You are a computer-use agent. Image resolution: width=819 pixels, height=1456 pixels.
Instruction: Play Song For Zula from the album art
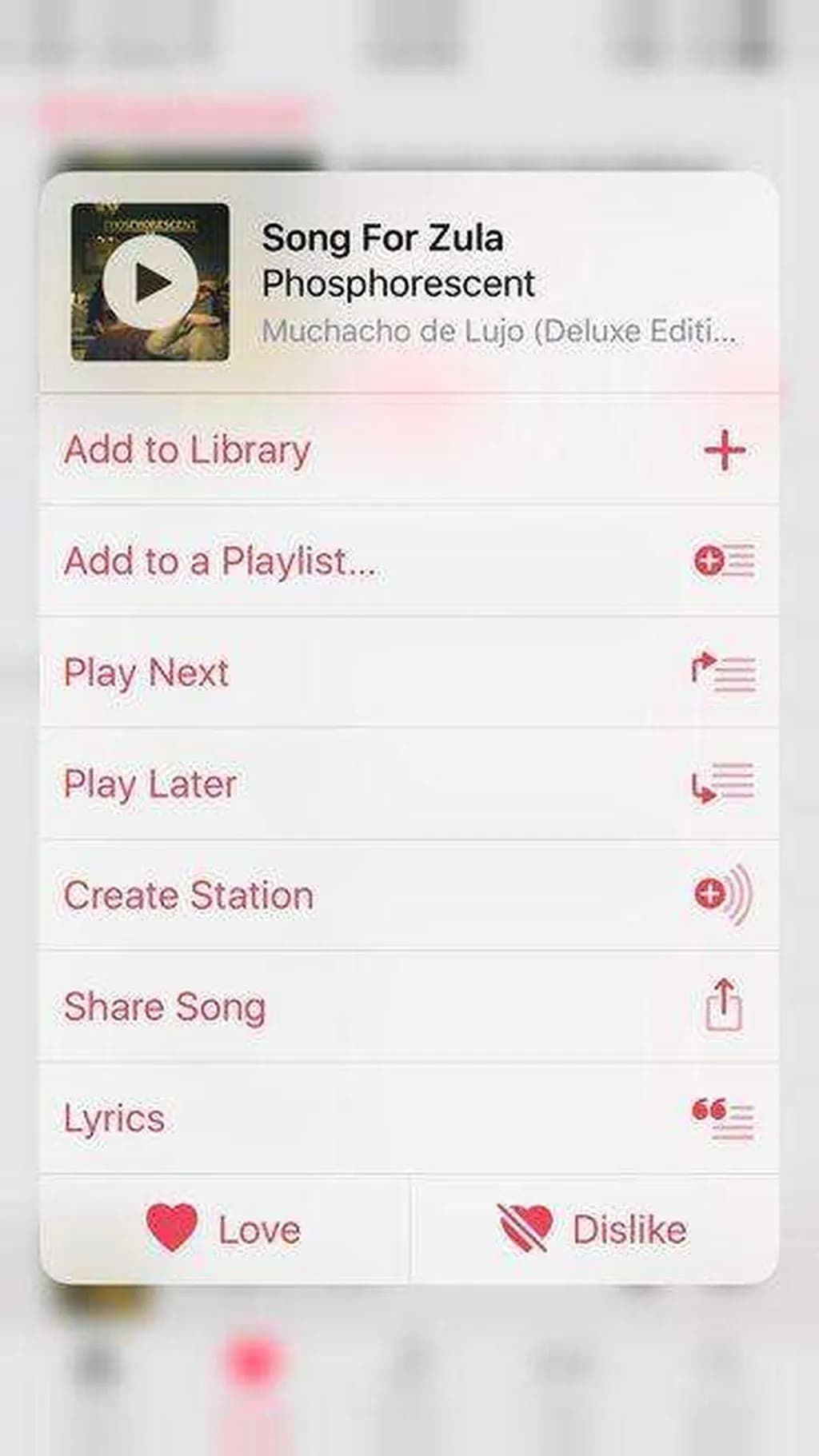point(150,281)
